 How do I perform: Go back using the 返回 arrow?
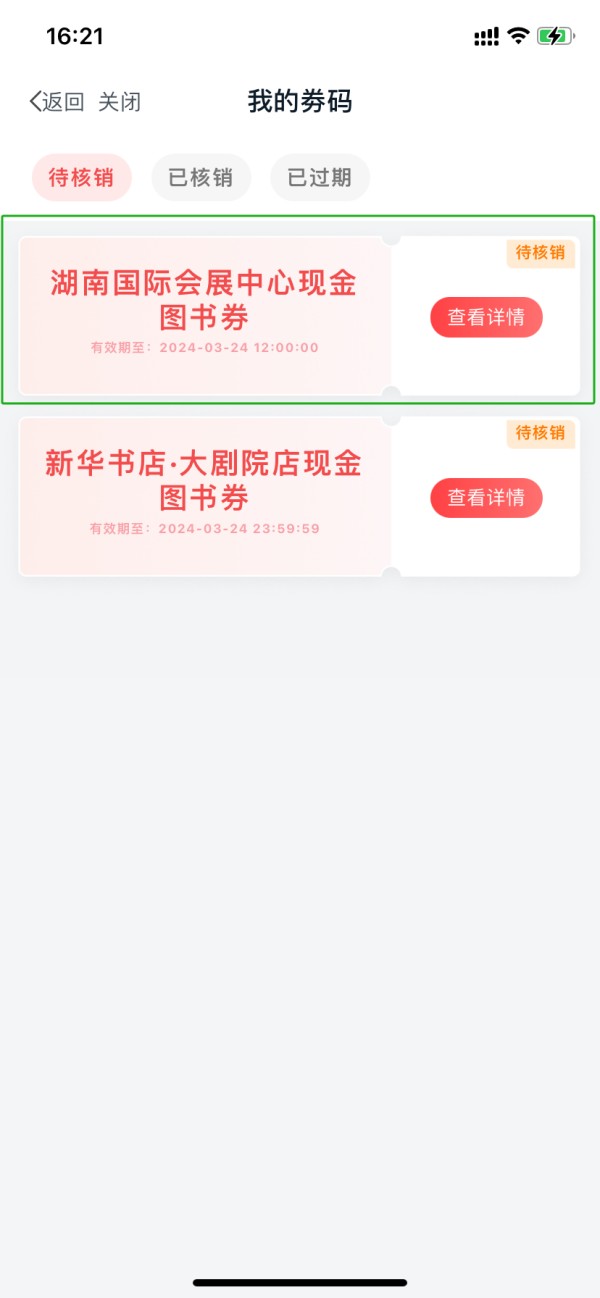tap(56, 102)
